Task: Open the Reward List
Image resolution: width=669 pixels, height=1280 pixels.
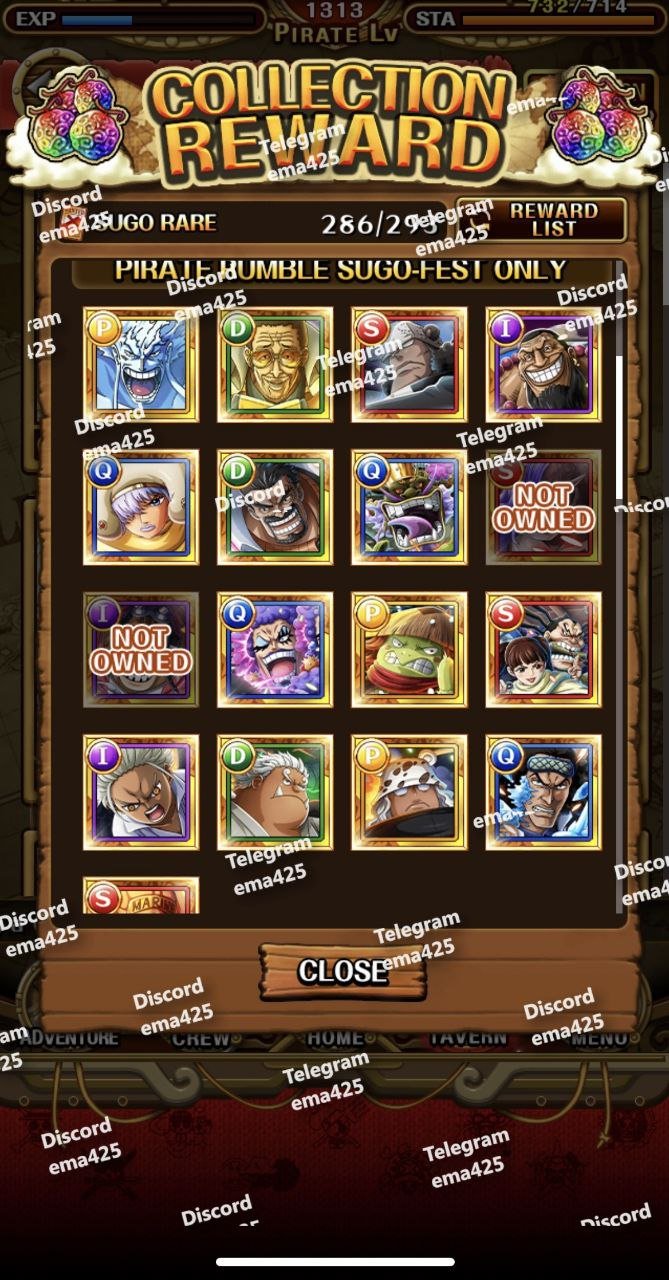Action: pos(553,220)
